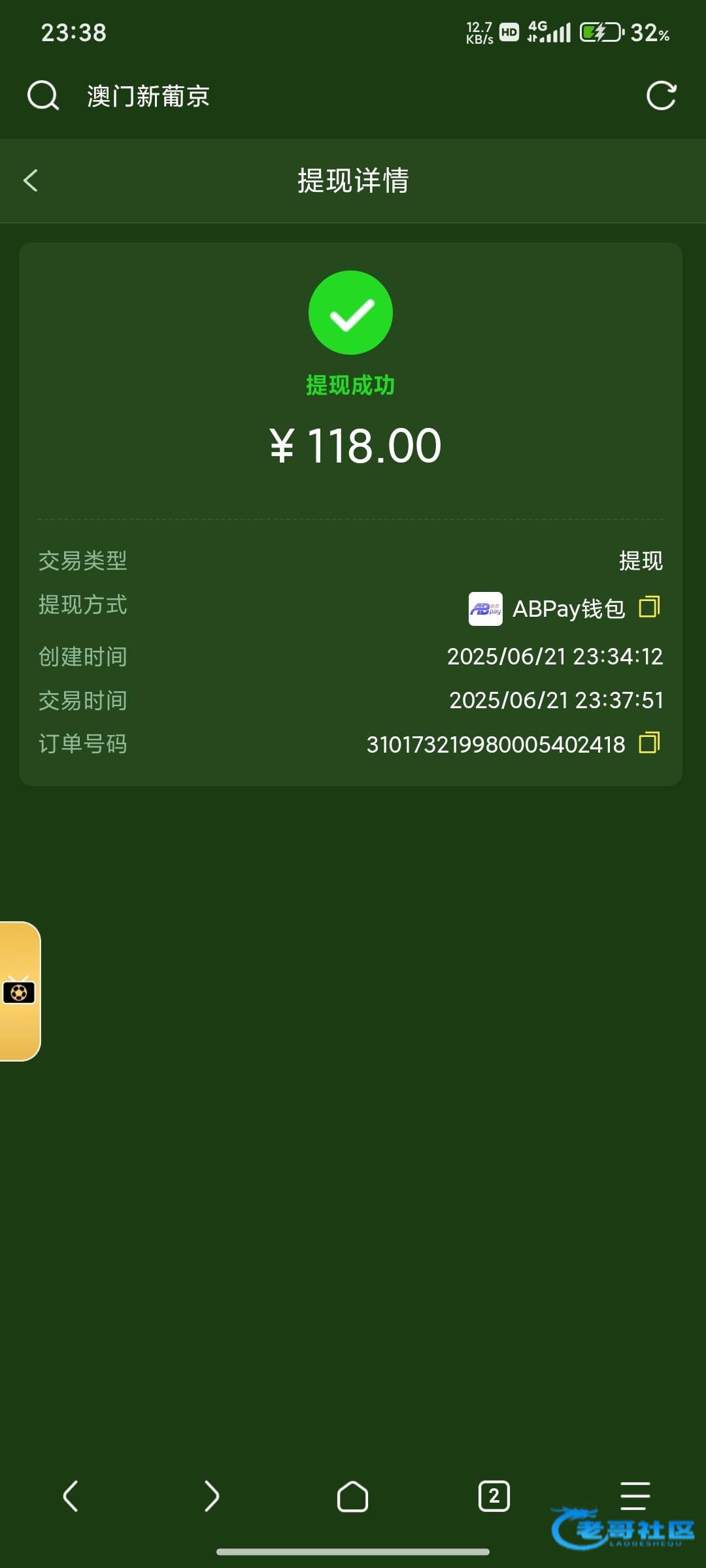Open the browser hamburger menu
Screen dimensions: 706x1568
(x=635, y=1496)
